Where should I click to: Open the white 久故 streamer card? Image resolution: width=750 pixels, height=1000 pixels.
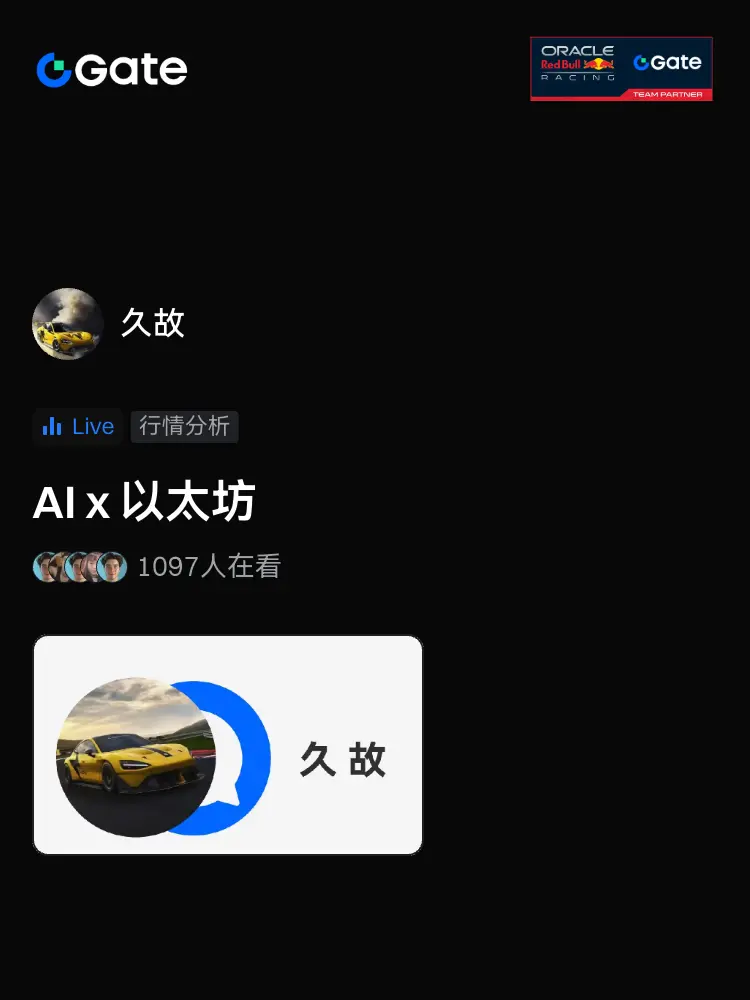click(227, 745)
